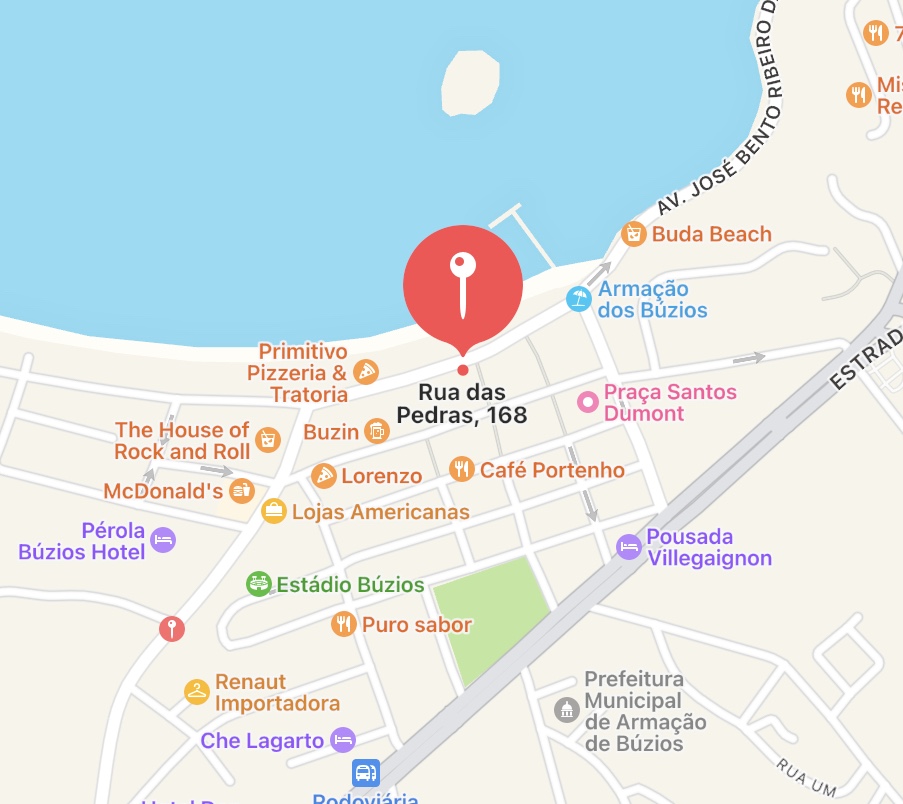The width and height of the screenshot is (903, 804).
Task: Open Primitivo Pizzeria & Tratoria marker
Action: [366, 372]
